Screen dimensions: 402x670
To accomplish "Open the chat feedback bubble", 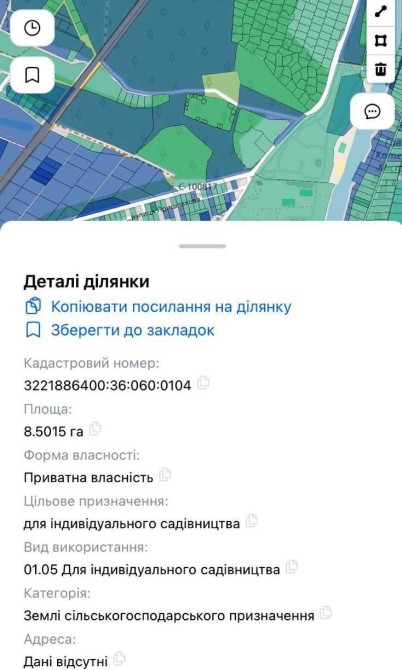I will pyautogui.click(x=372, y=112).
